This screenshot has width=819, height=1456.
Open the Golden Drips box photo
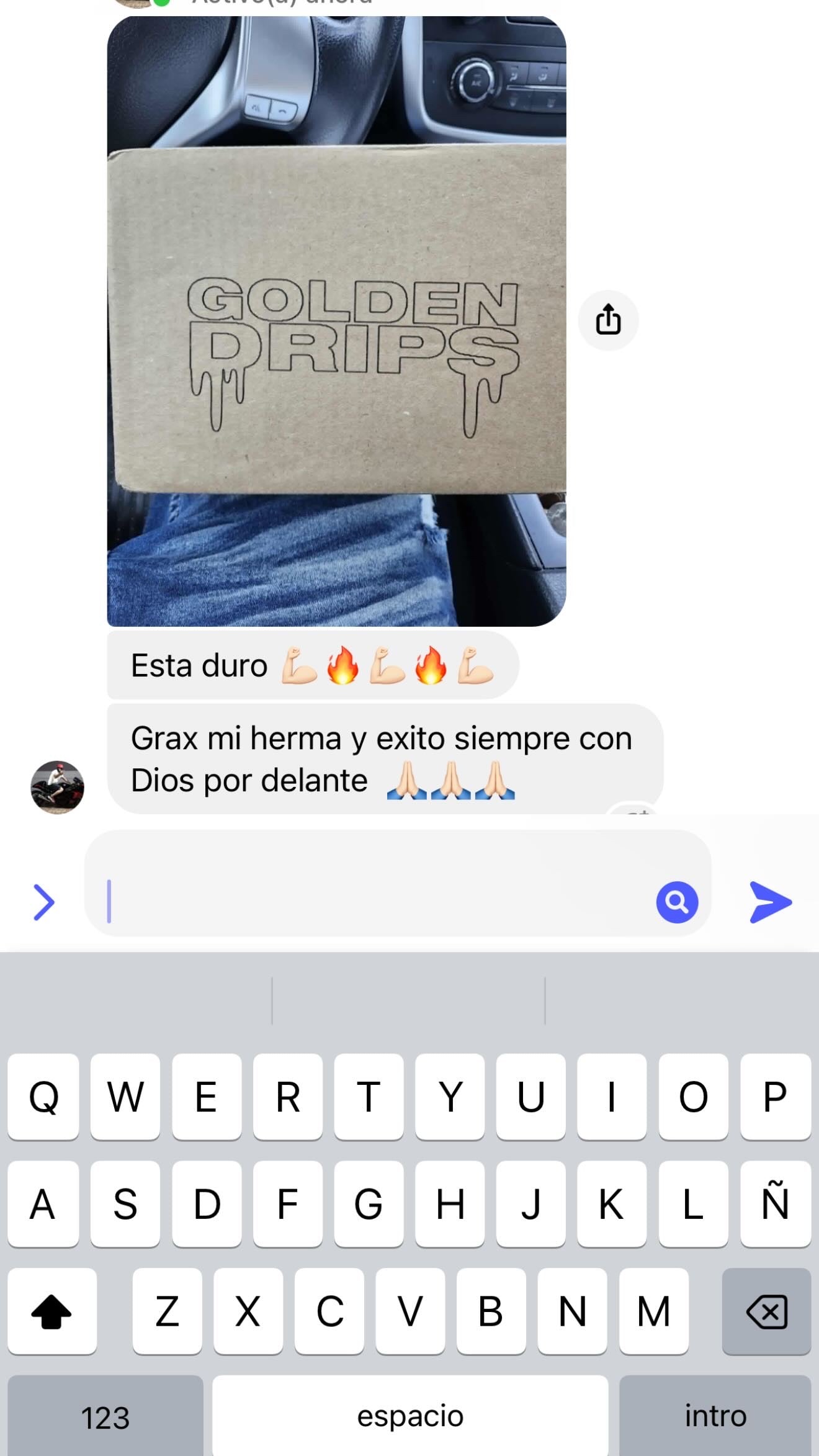(x=336, y=321)
